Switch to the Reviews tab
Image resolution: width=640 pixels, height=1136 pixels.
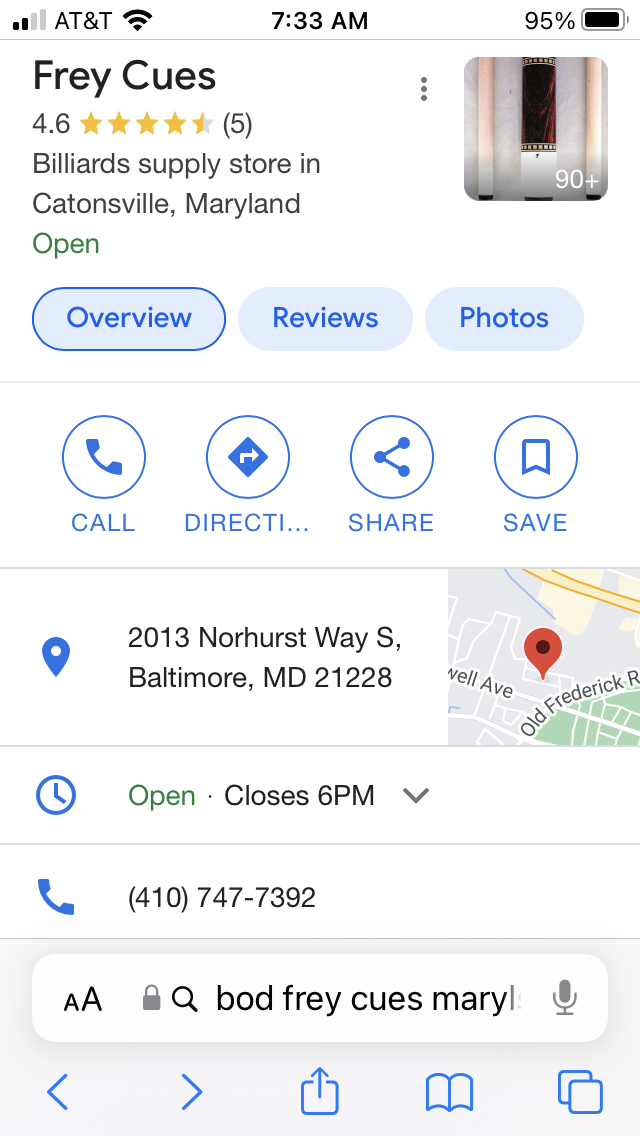[325, 319]
